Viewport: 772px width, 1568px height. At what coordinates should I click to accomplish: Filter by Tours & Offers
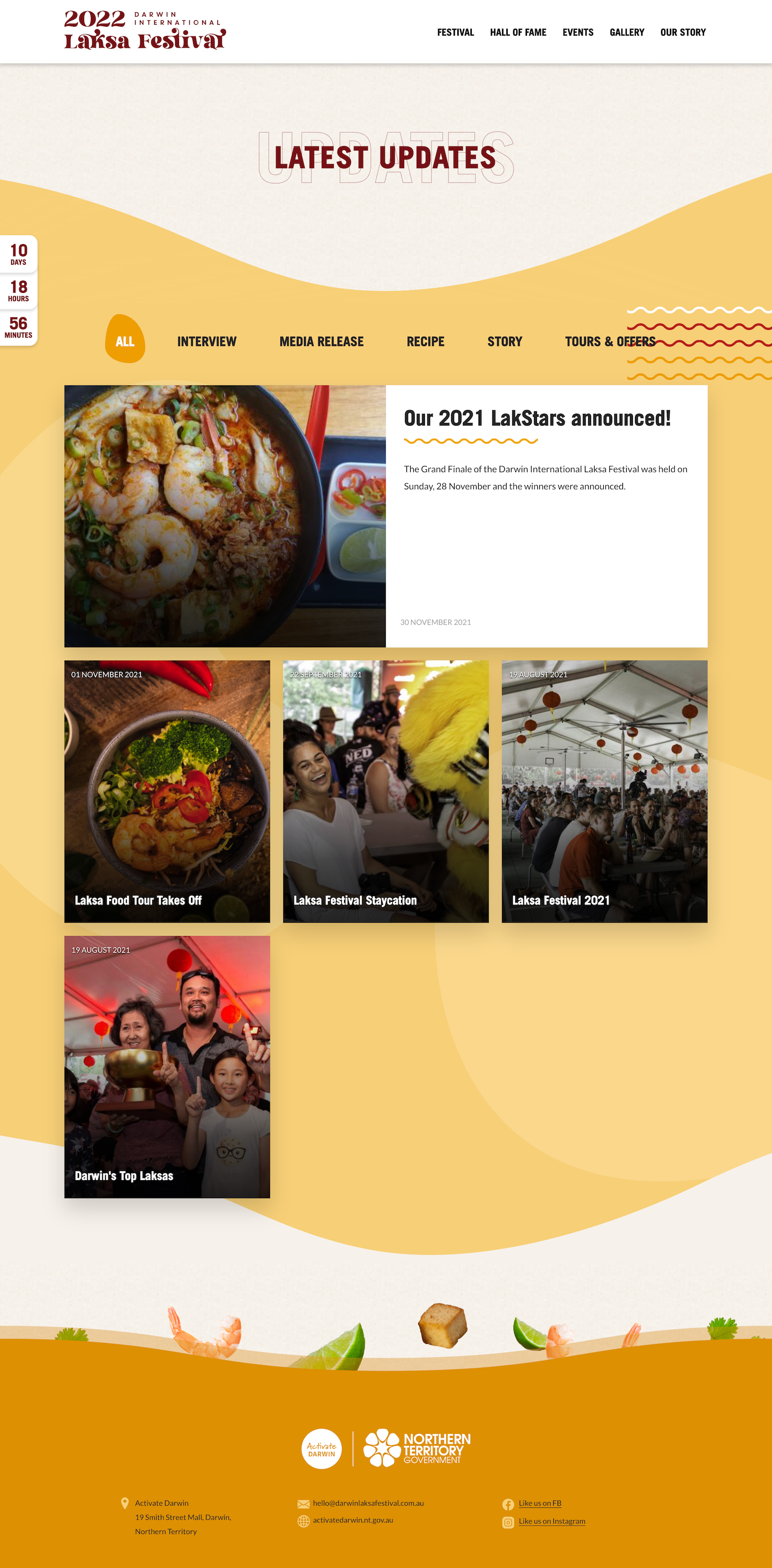tap(610, 342)
